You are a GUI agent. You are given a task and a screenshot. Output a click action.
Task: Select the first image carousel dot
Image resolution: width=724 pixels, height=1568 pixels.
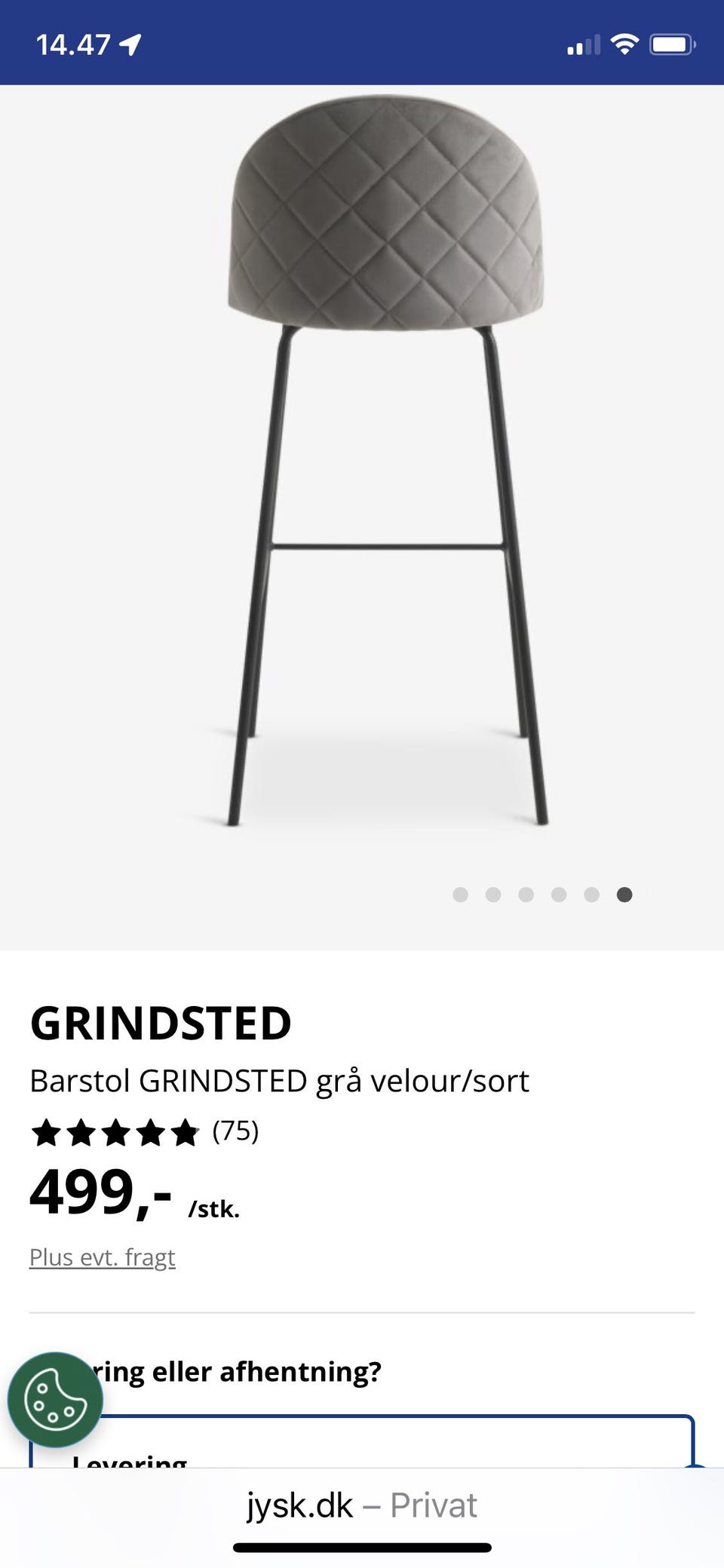461,894
